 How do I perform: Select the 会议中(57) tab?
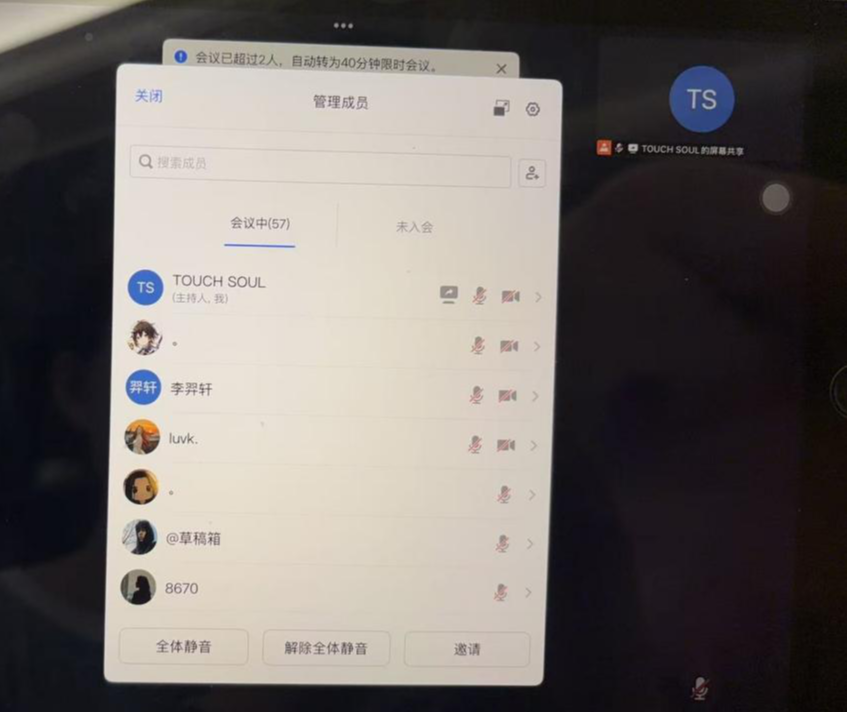coord(260,224)
